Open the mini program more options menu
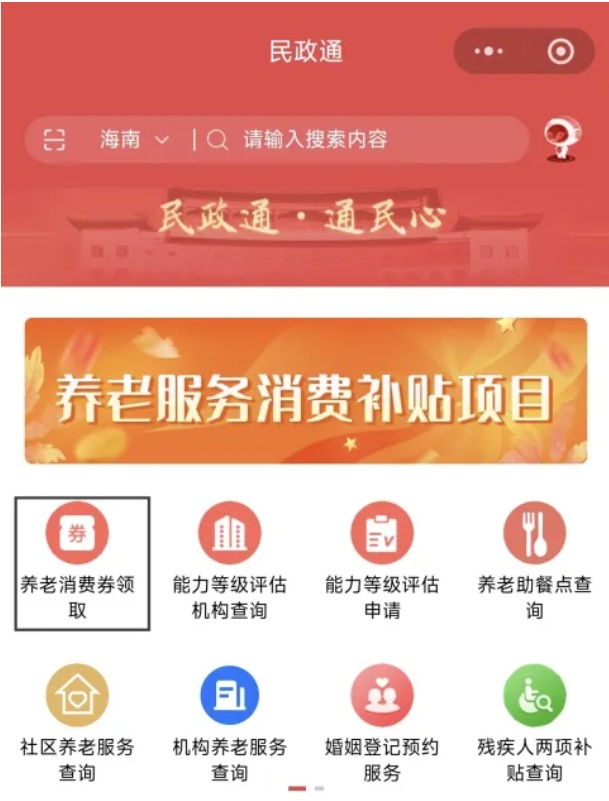 coord(487,52)
